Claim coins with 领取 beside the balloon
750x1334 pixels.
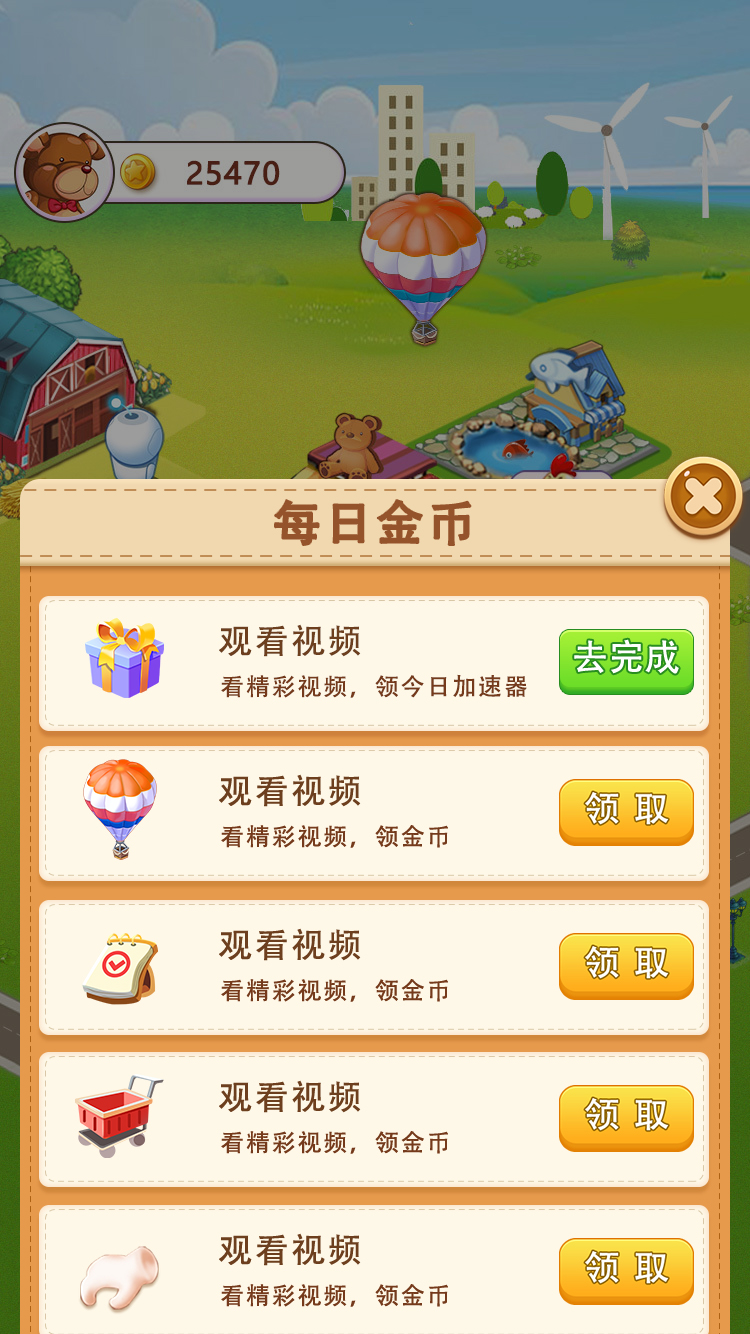tap(626, 811)
